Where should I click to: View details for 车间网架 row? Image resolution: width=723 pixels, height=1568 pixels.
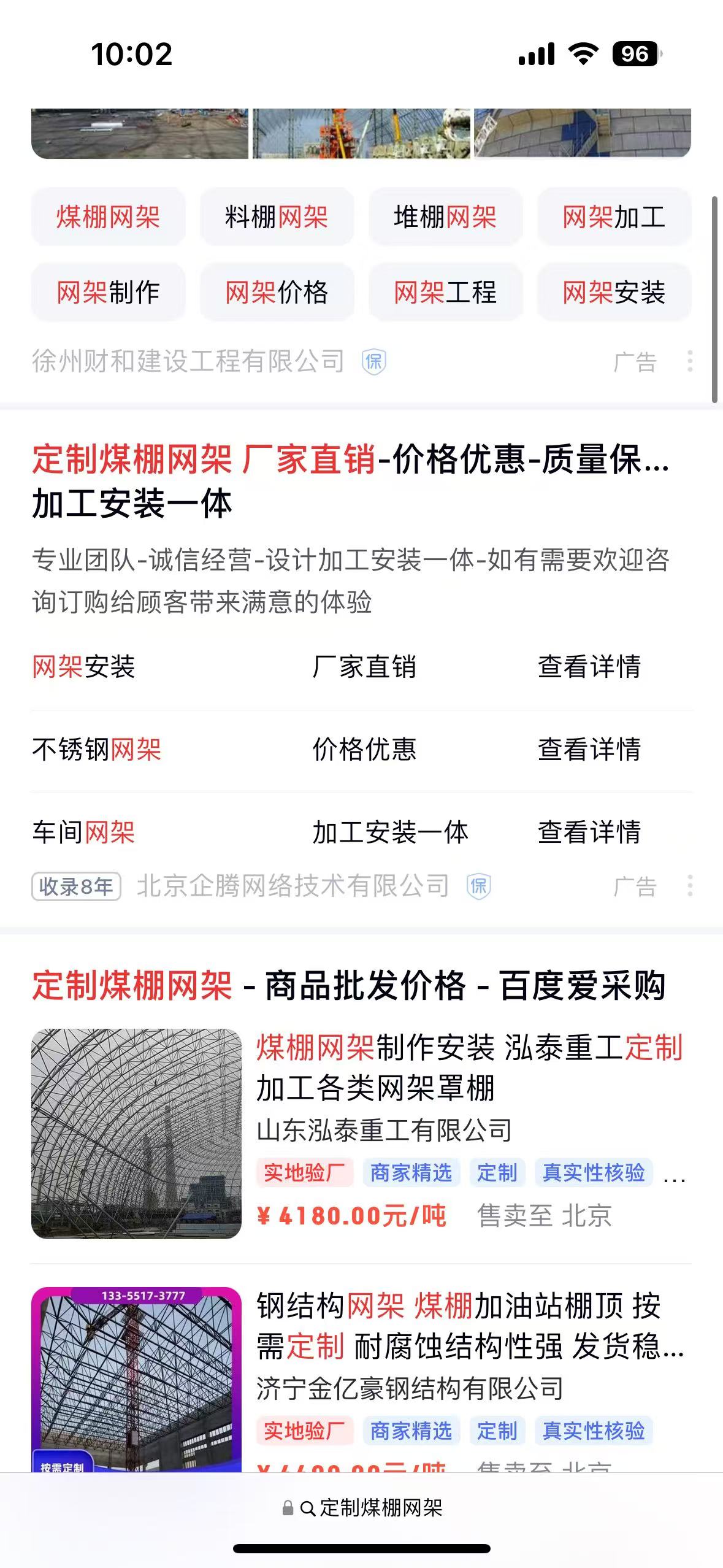coord(589,832)
